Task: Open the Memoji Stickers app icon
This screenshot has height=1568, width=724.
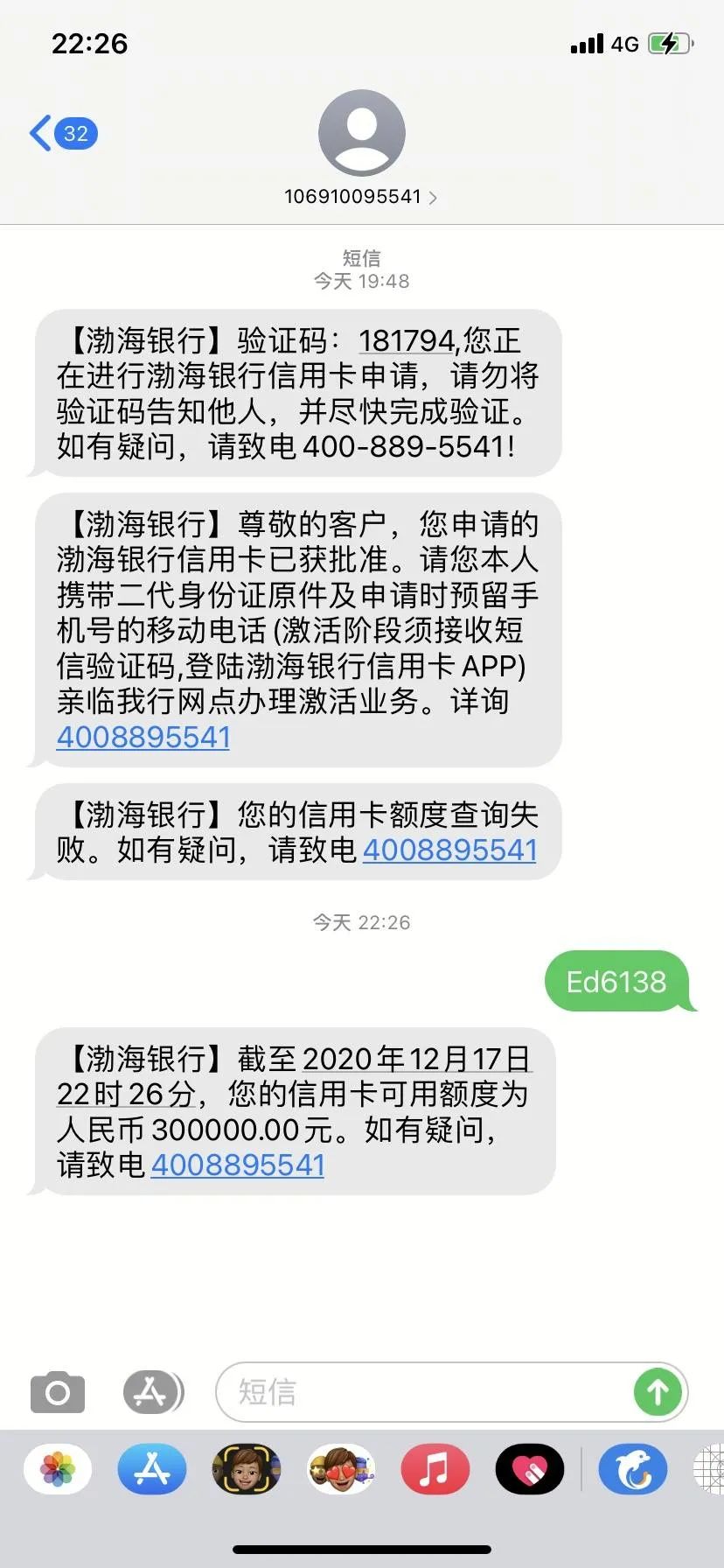Action: coord(246,1468)
